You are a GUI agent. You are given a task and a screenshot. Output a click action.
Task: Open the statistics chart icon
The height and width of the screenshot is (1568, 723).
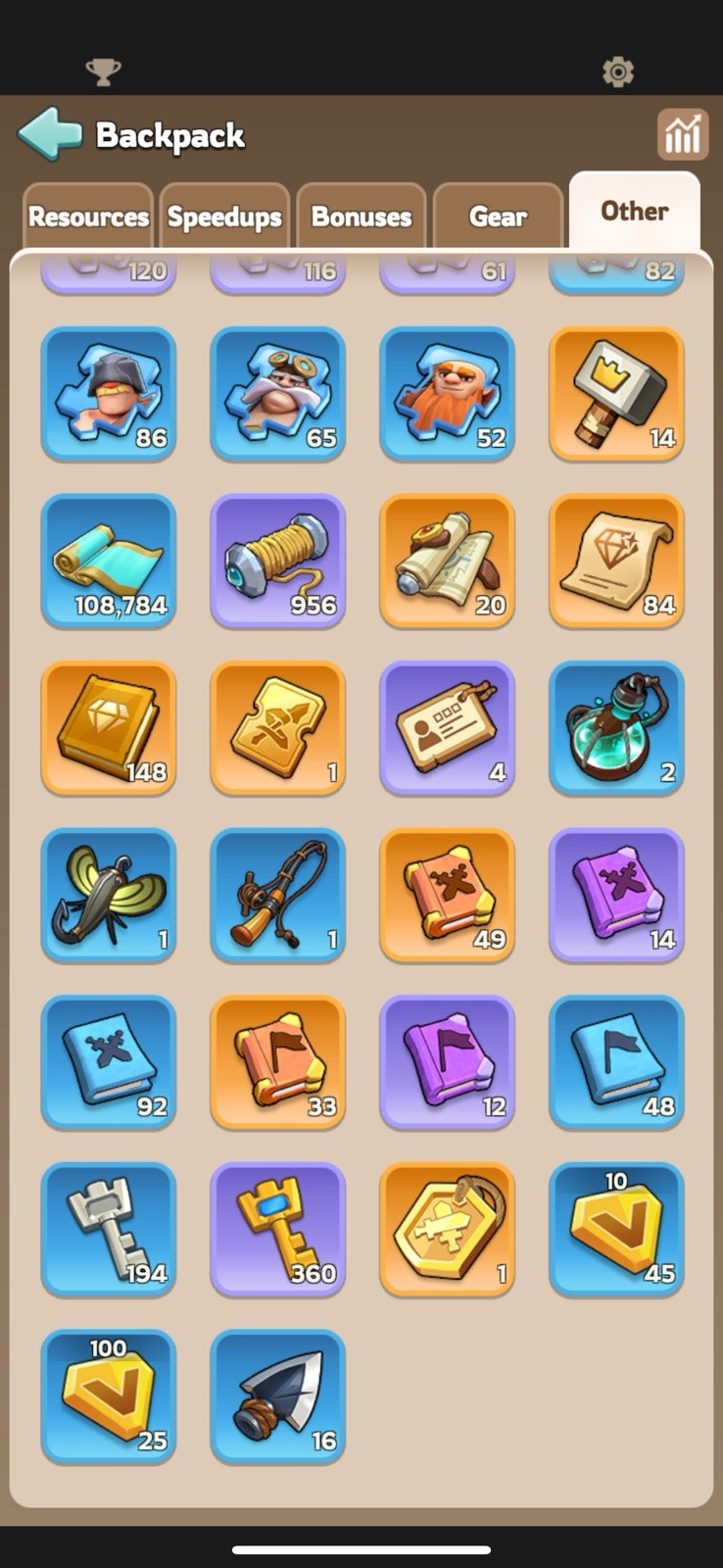click(x=682, y=134)
